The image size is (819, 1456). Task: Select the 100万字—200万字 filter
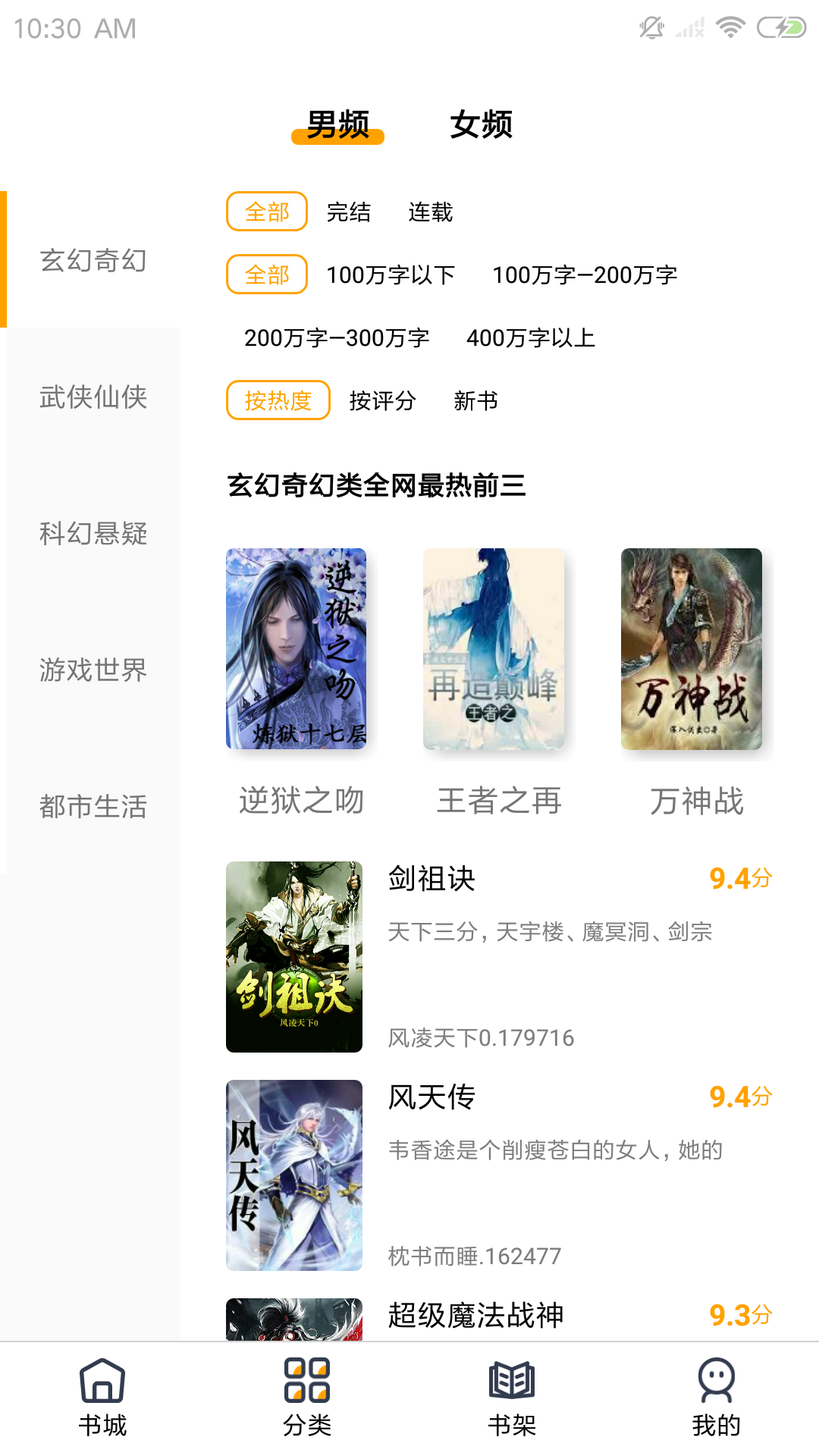585,275
